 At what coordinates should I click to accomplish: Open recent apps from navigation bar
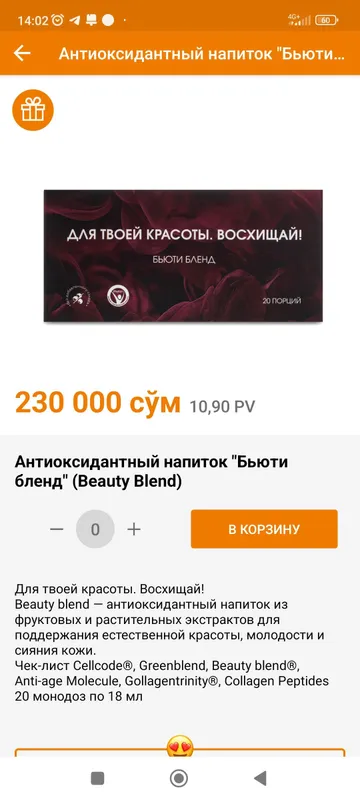pyautogui.click(x=97, y=778)
